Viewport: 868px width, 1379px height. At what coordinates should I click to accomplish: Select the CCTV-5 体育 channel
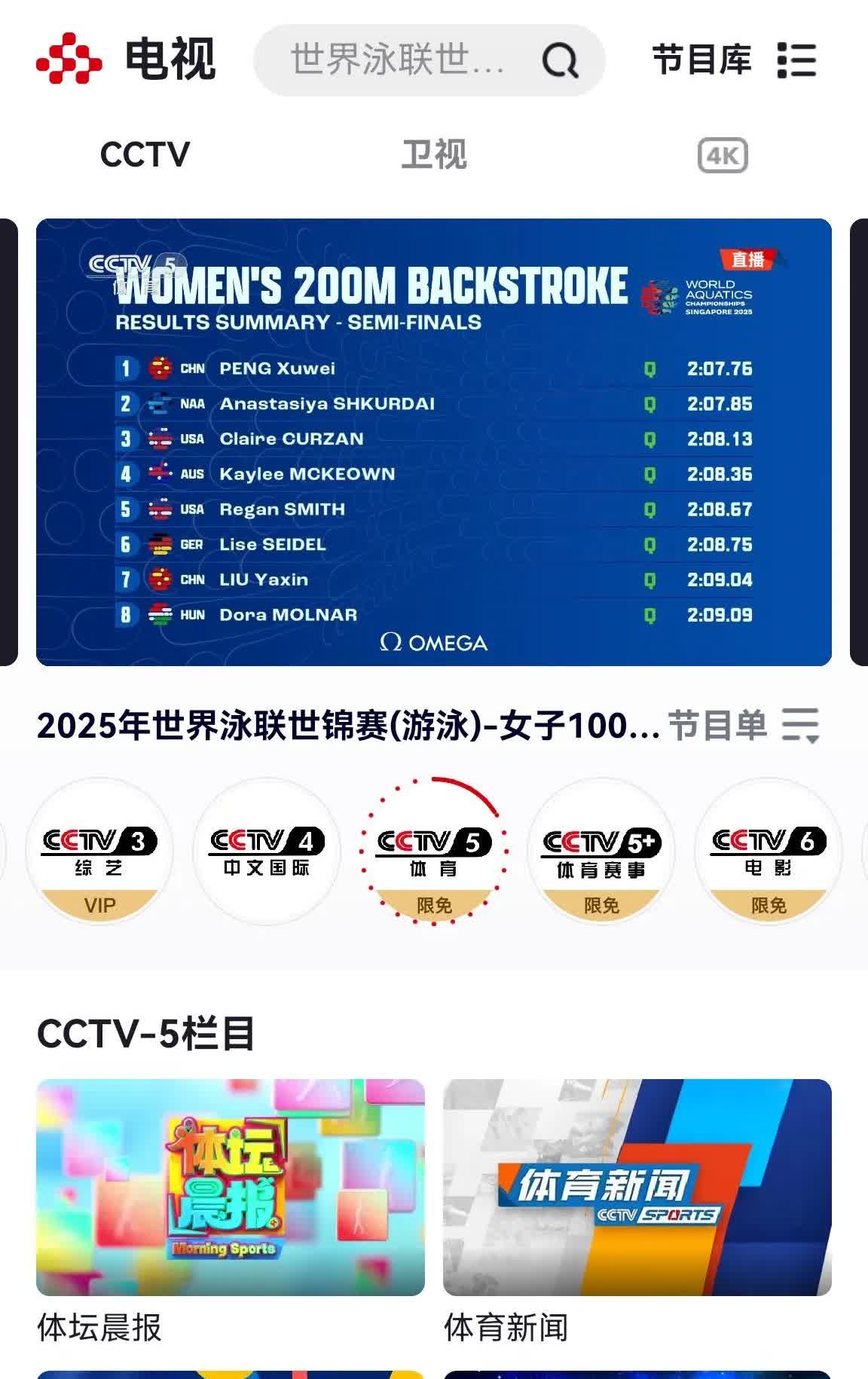coord(434,852)
